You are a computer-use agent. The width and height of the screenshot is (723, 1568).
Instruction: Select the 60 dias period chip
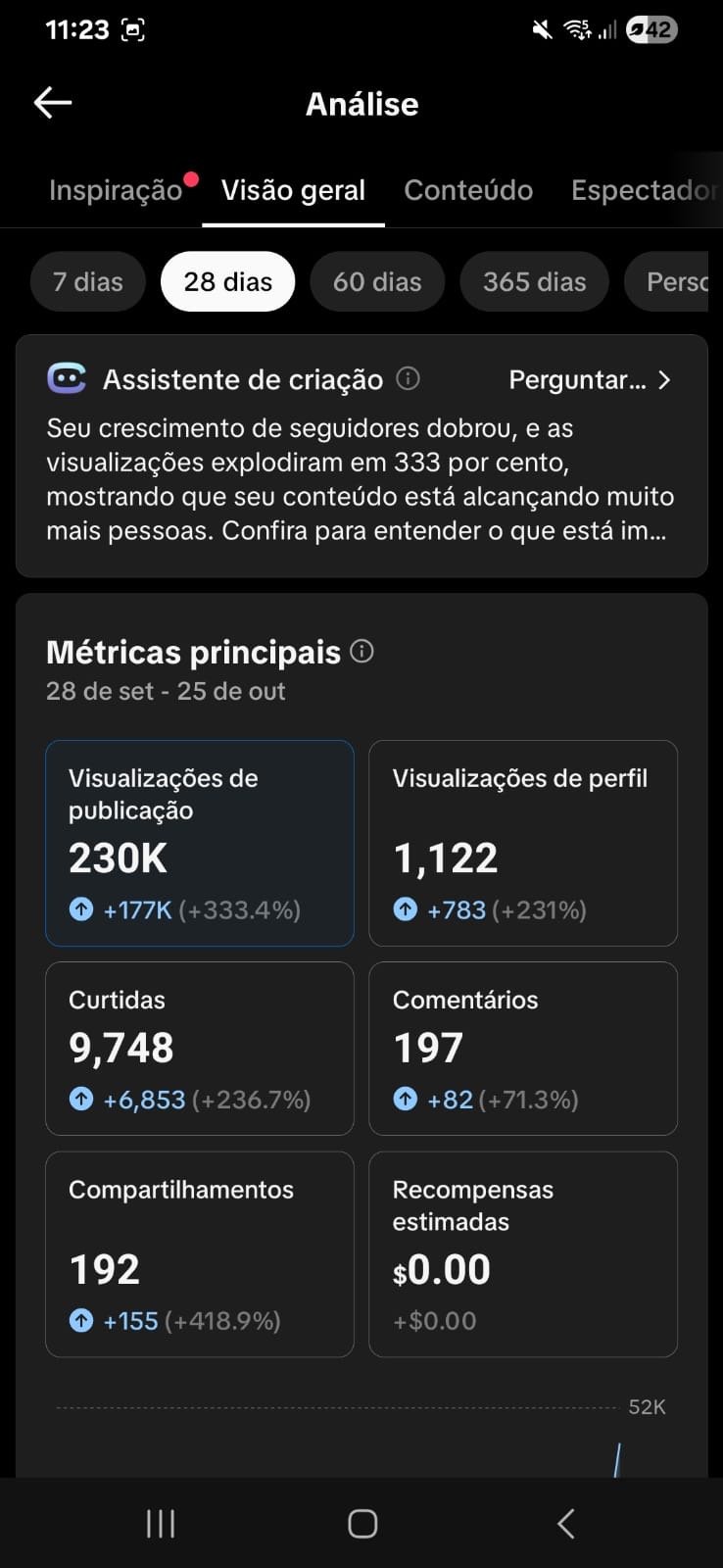377,282
